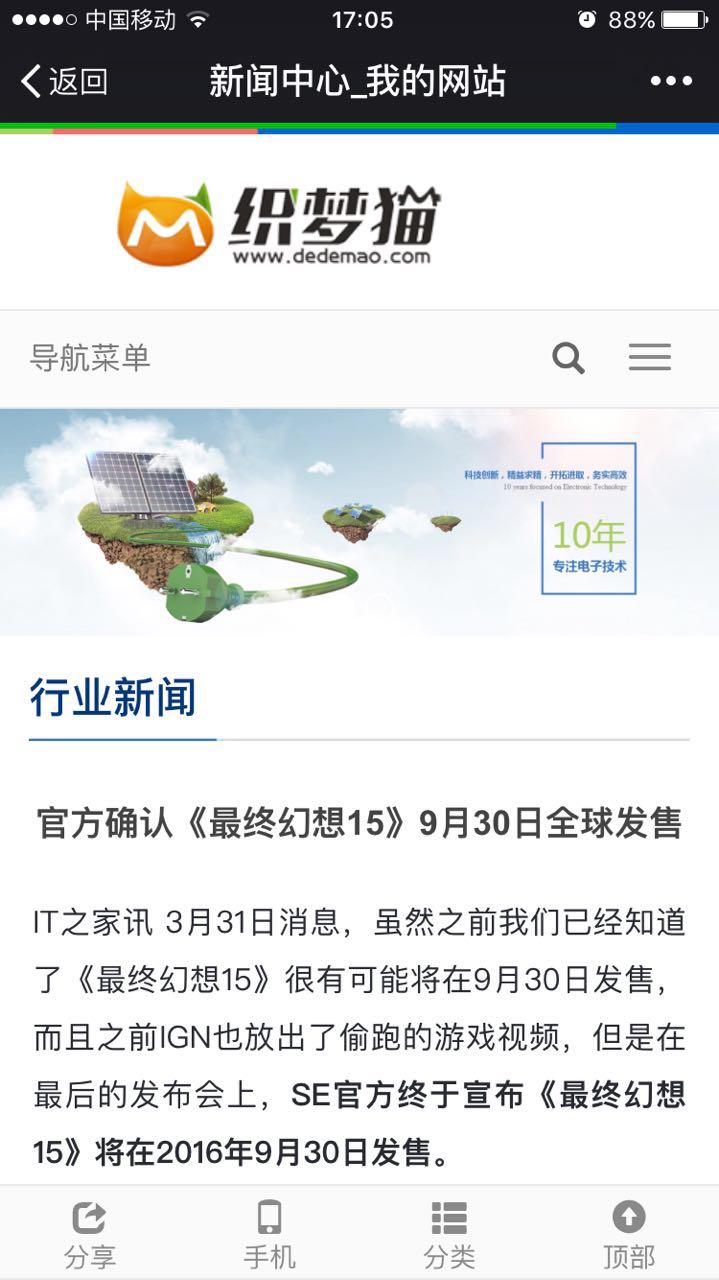Screen dimensions: 719x1280
Task: Jump to top with 顶部
Action: click(628, 1234)
